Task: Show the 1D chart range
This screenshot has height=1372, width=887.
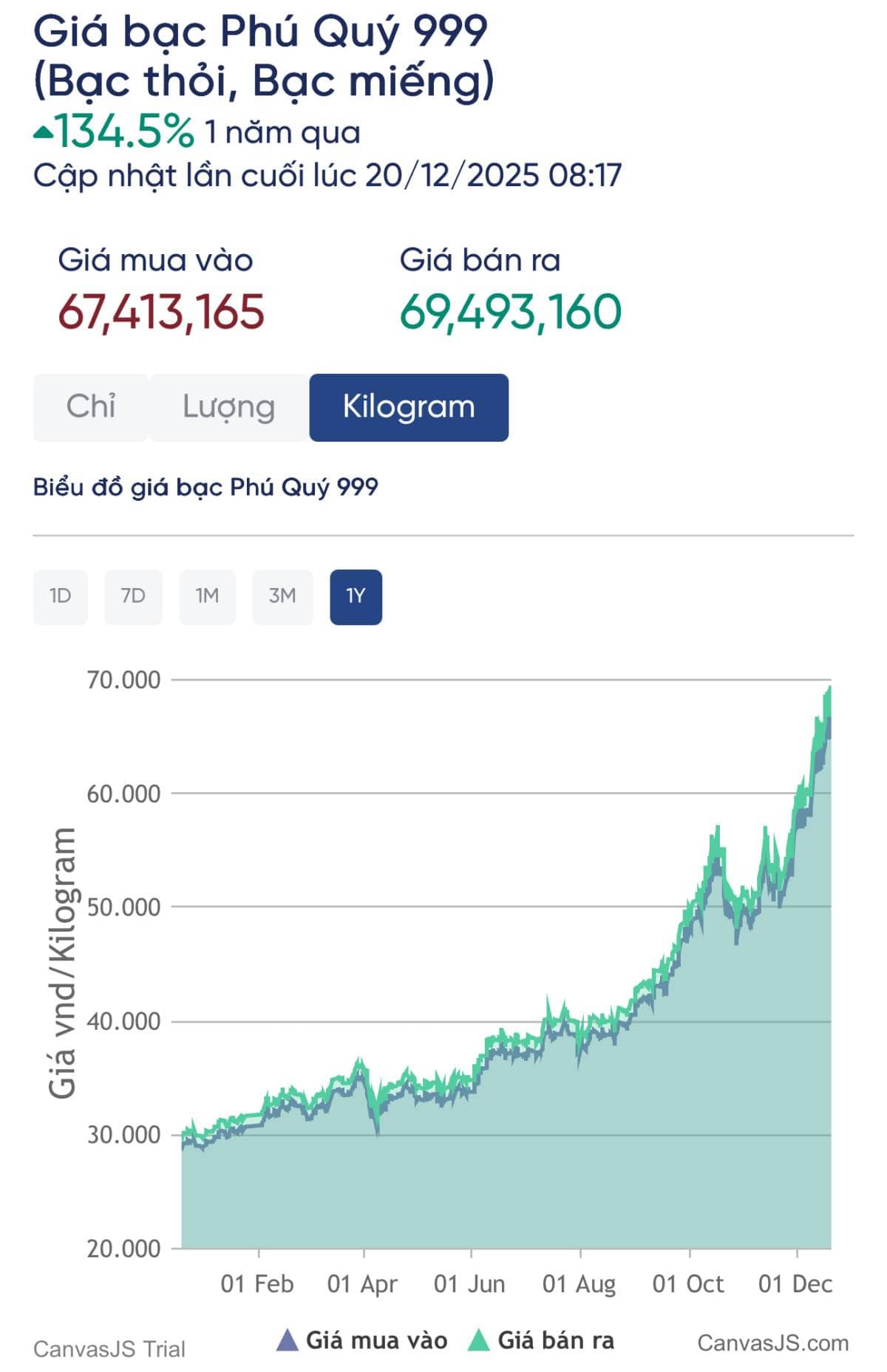Action: point(60,596)
